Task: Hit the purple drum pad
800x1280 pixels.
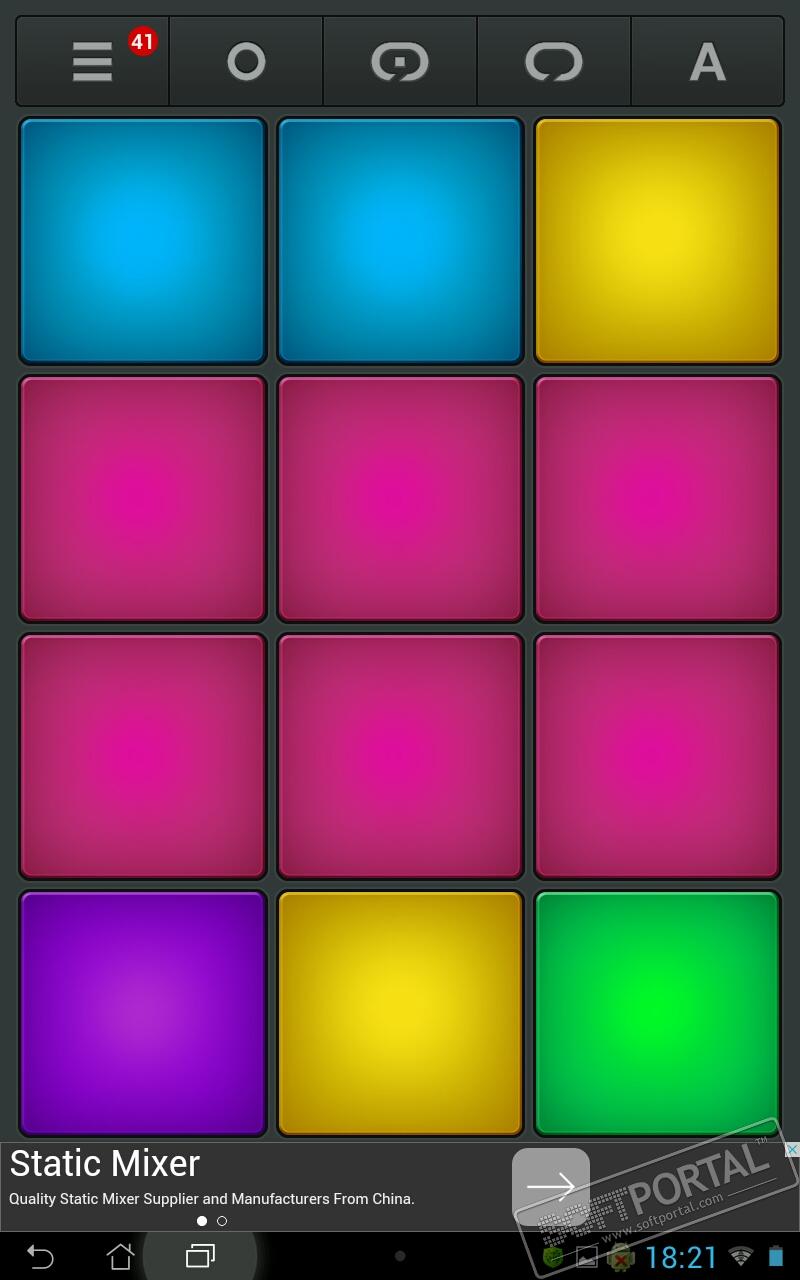Action: click(x=143, y=1013)
